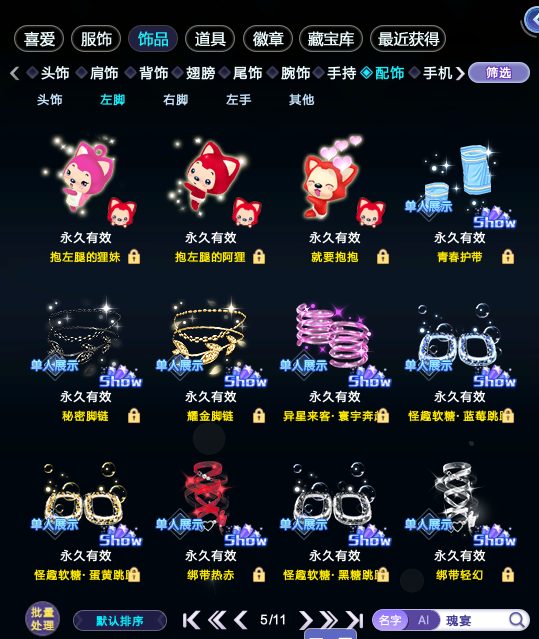
Task: Choose the 翅膀 category
Action: click(200, 73)
